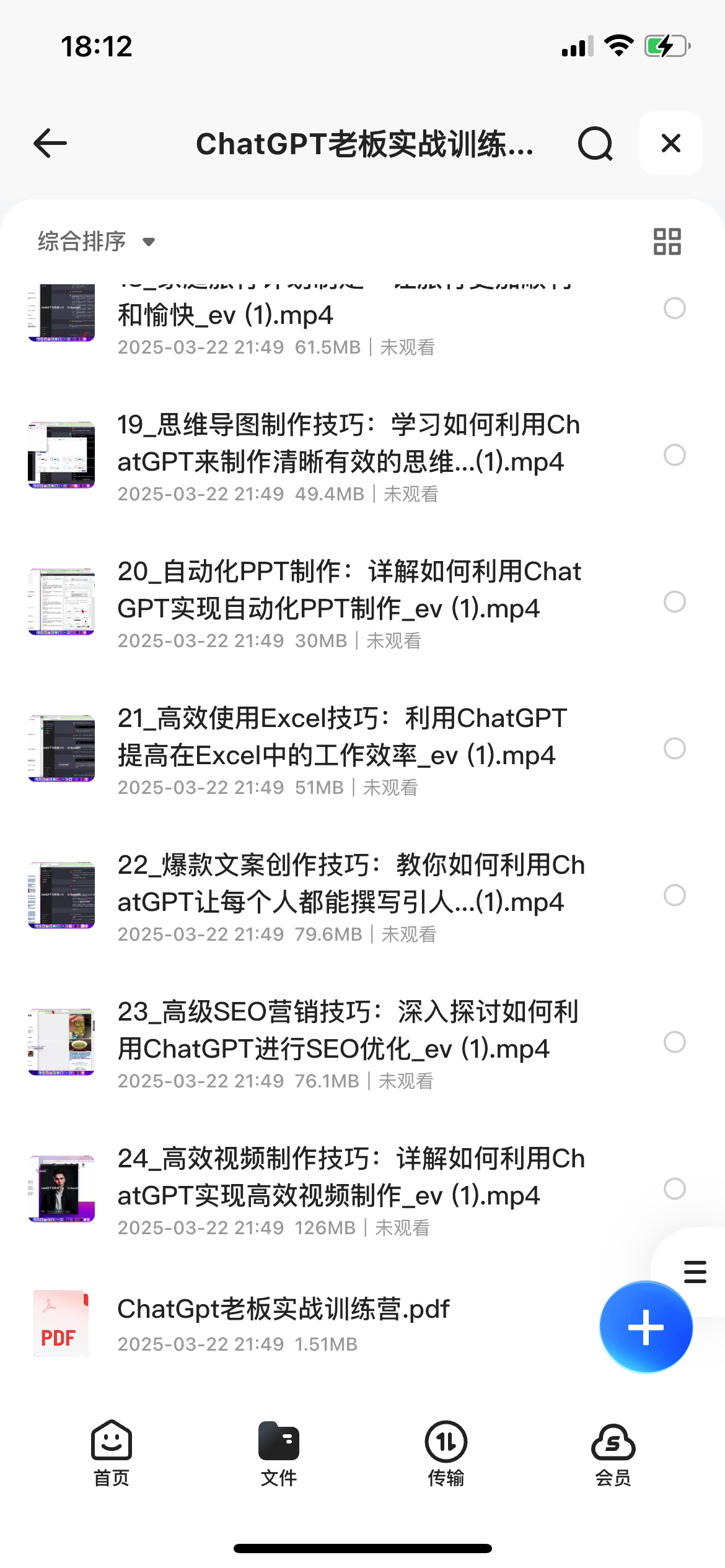Screen dimensions: 725x1568
Task: Switch to grid view layout
Action: pos(667,242)
